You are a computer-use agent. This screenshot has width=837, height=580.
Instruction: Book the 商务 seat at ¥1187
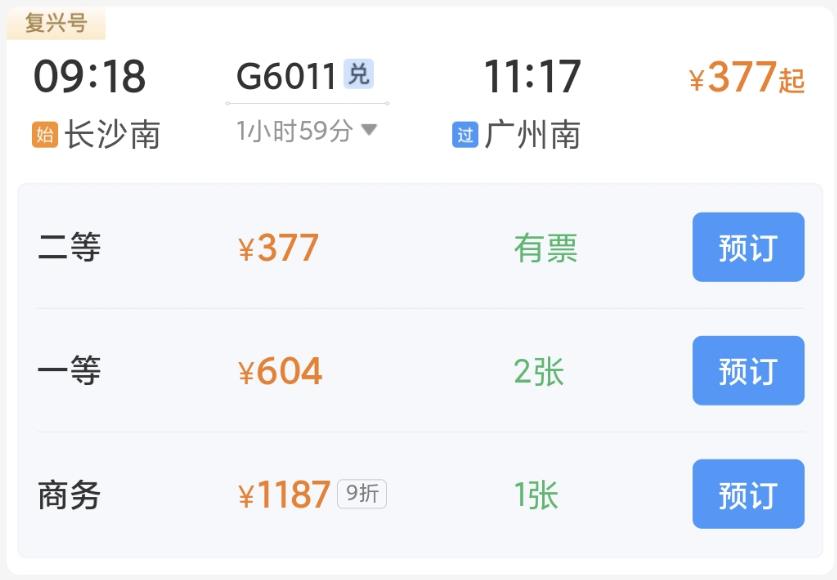tap(747, 494)
